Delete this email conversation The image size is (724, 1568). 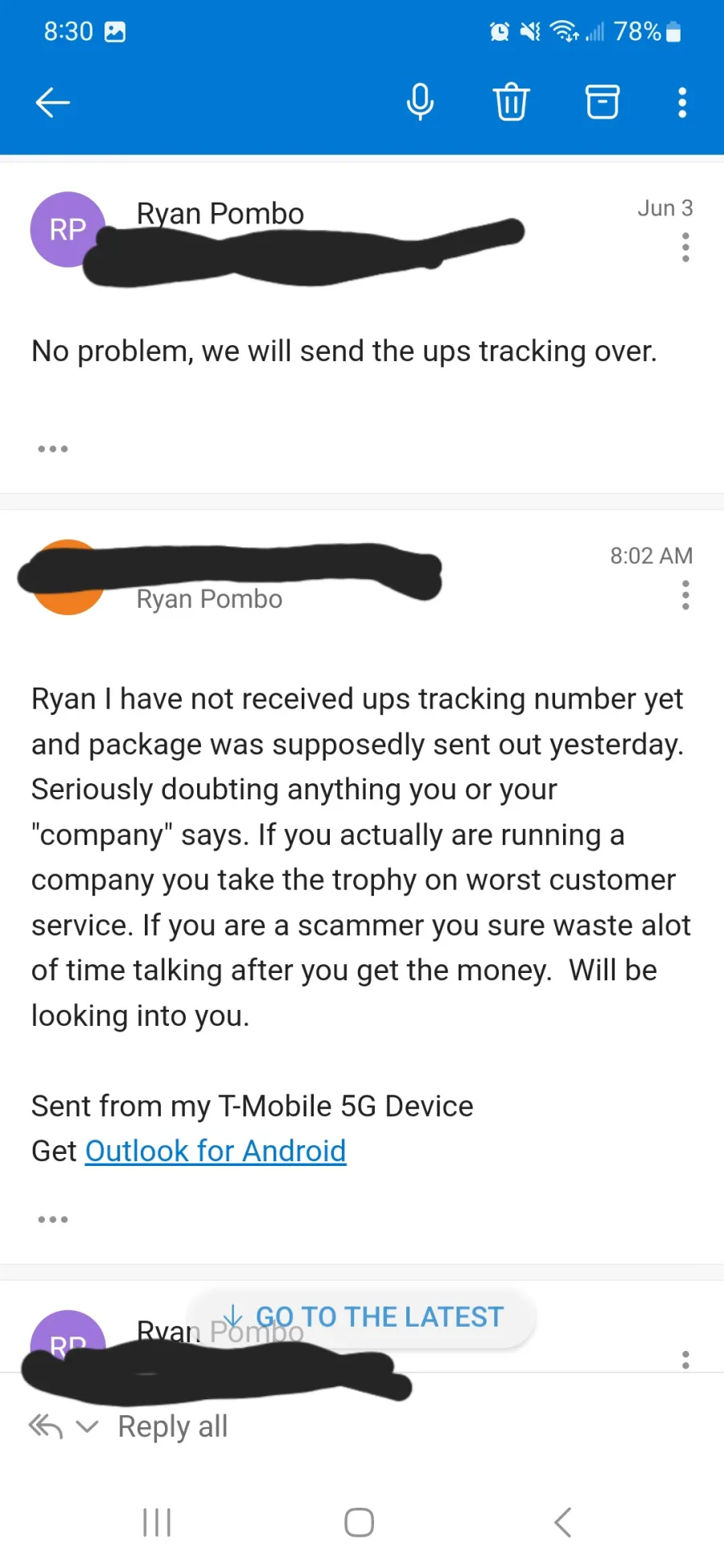pos(511,102)
